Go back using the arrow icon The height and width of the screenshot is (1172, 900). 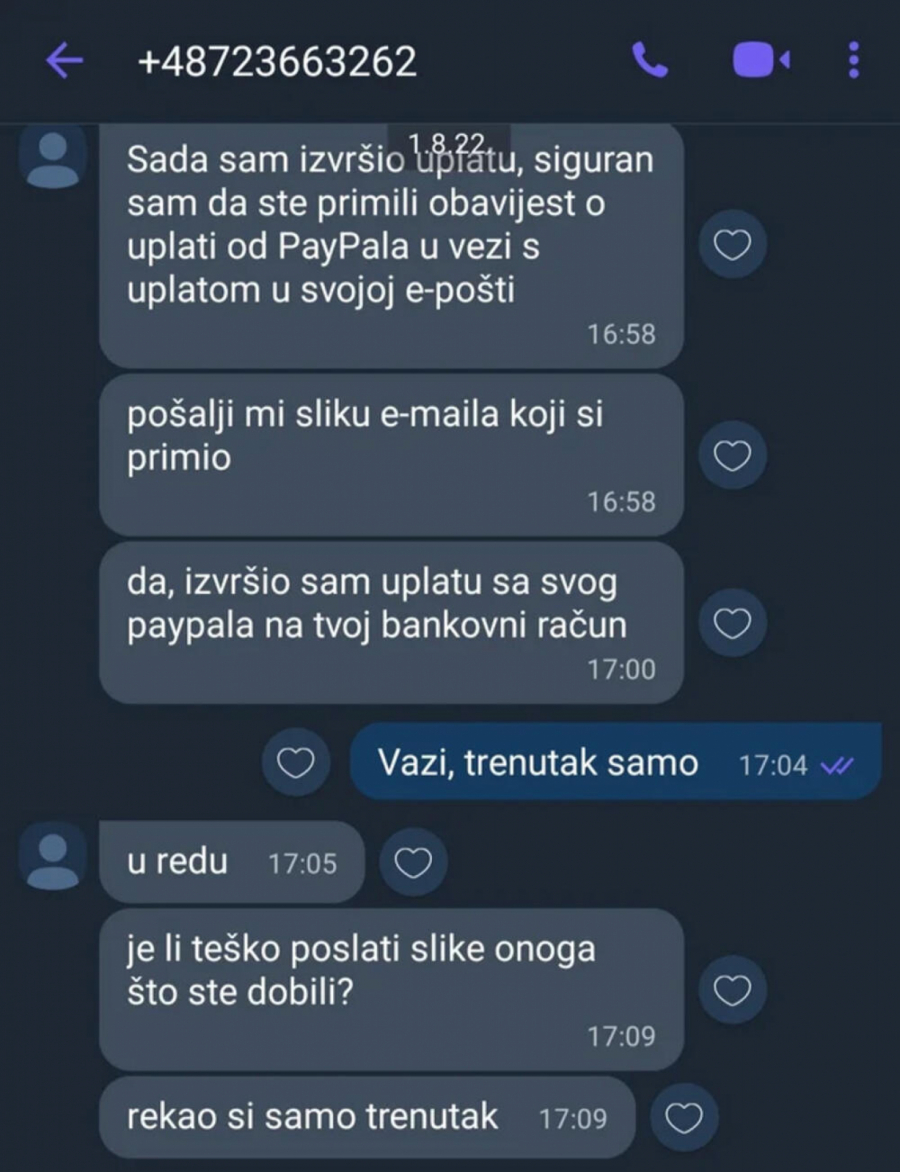[64, 62]
